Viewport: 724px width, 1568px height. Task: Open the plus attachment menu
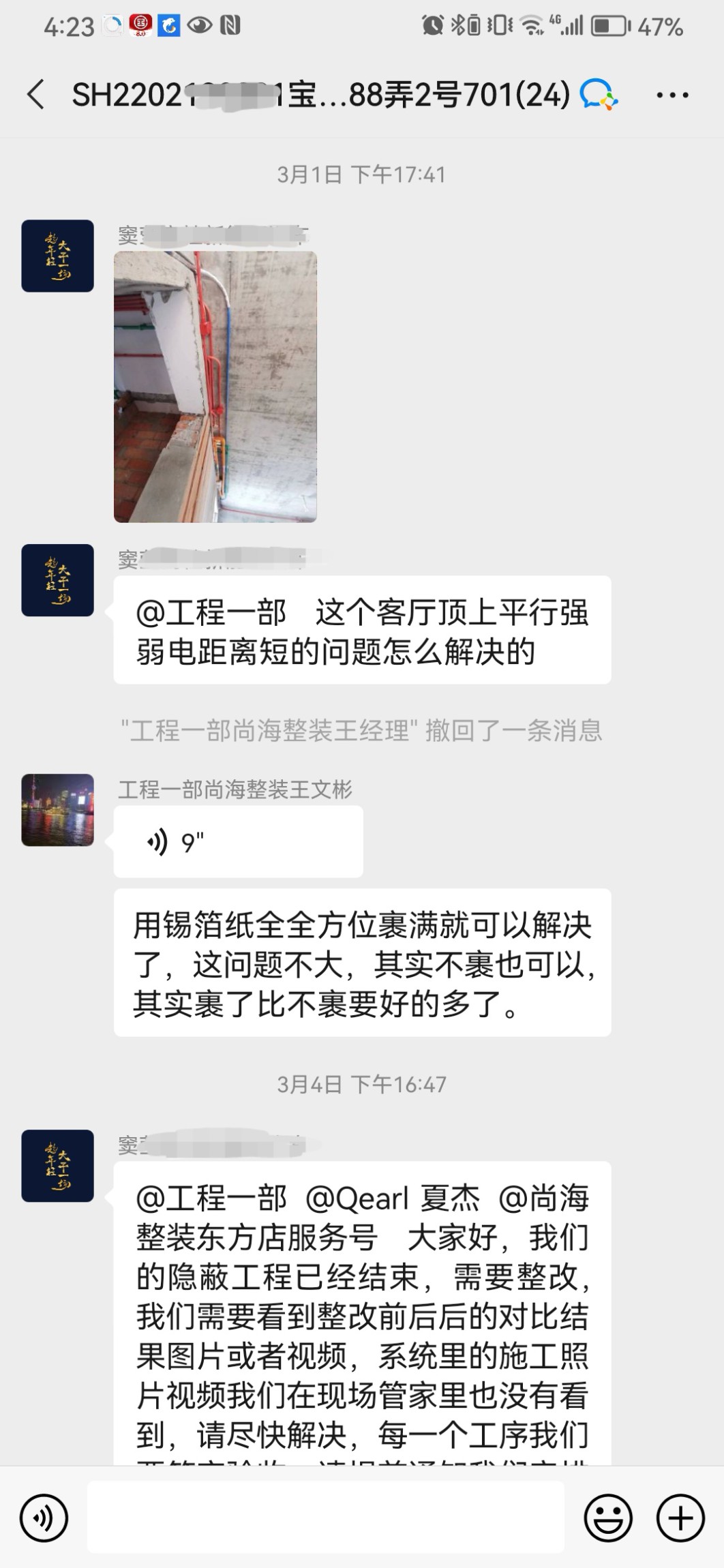(x=680, y=1518)
